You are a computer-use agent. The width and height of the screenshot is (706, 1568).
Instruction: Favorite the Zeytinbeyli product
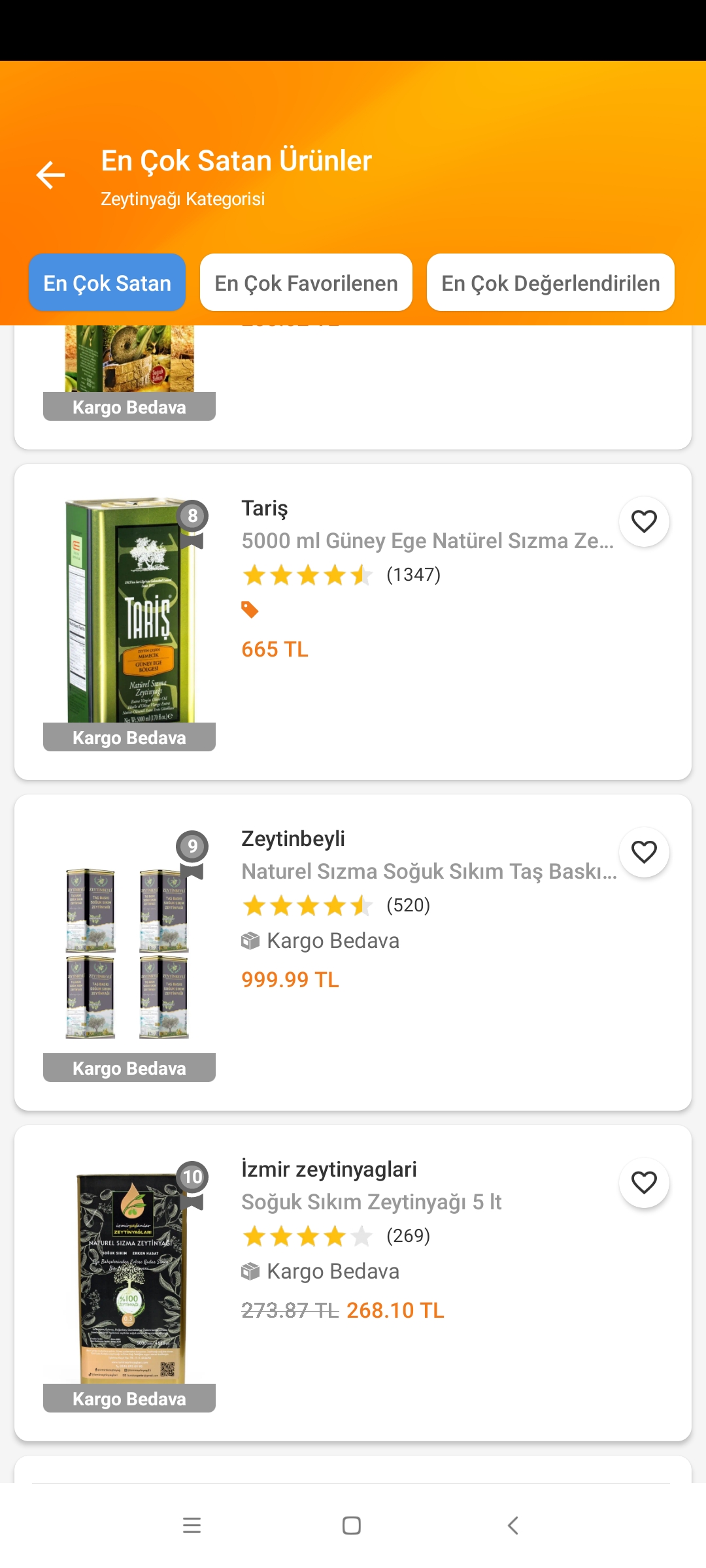[x=644, y=852]
